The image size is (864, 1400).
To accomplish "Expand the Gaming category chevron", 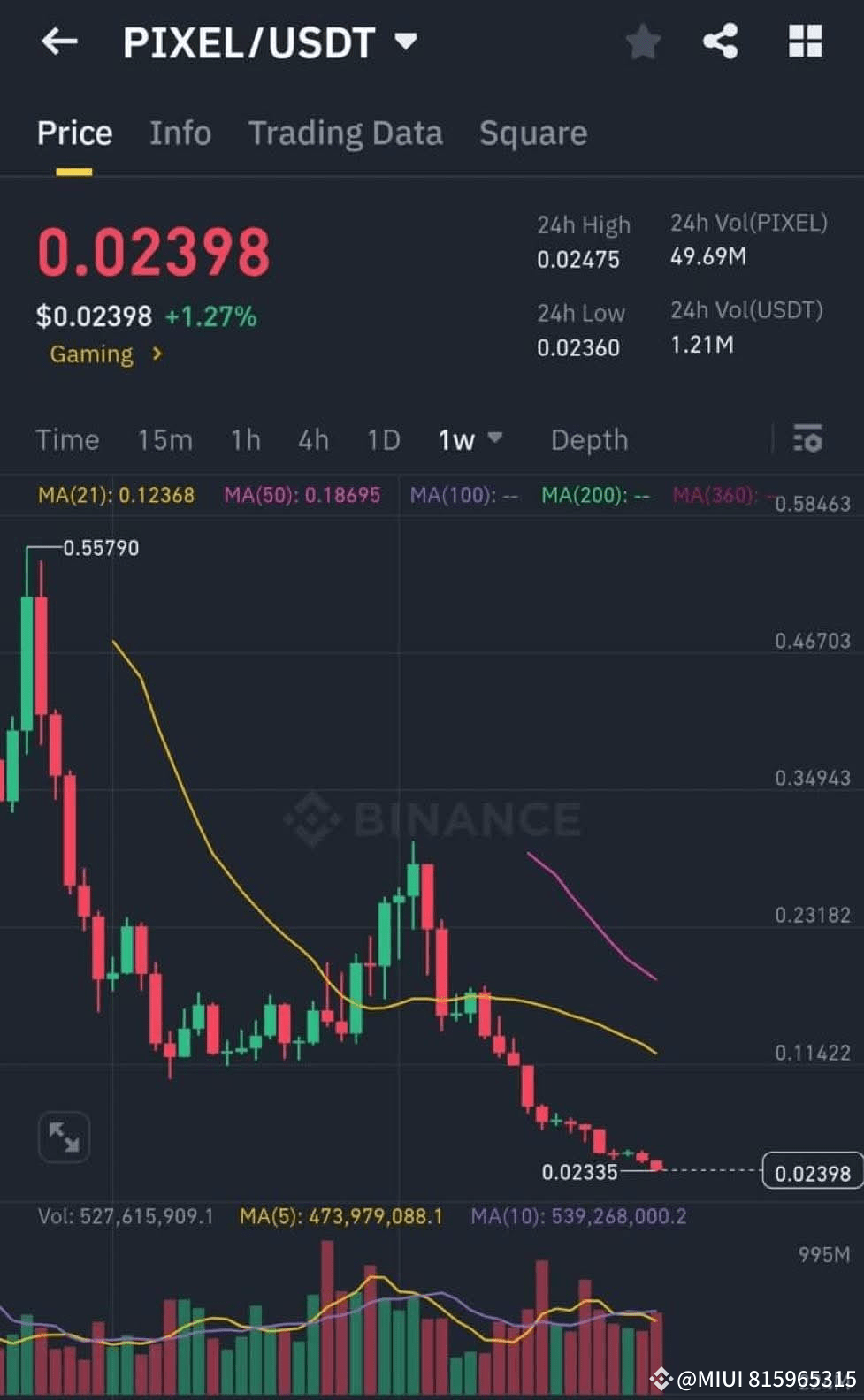I will tap(157, 354).
